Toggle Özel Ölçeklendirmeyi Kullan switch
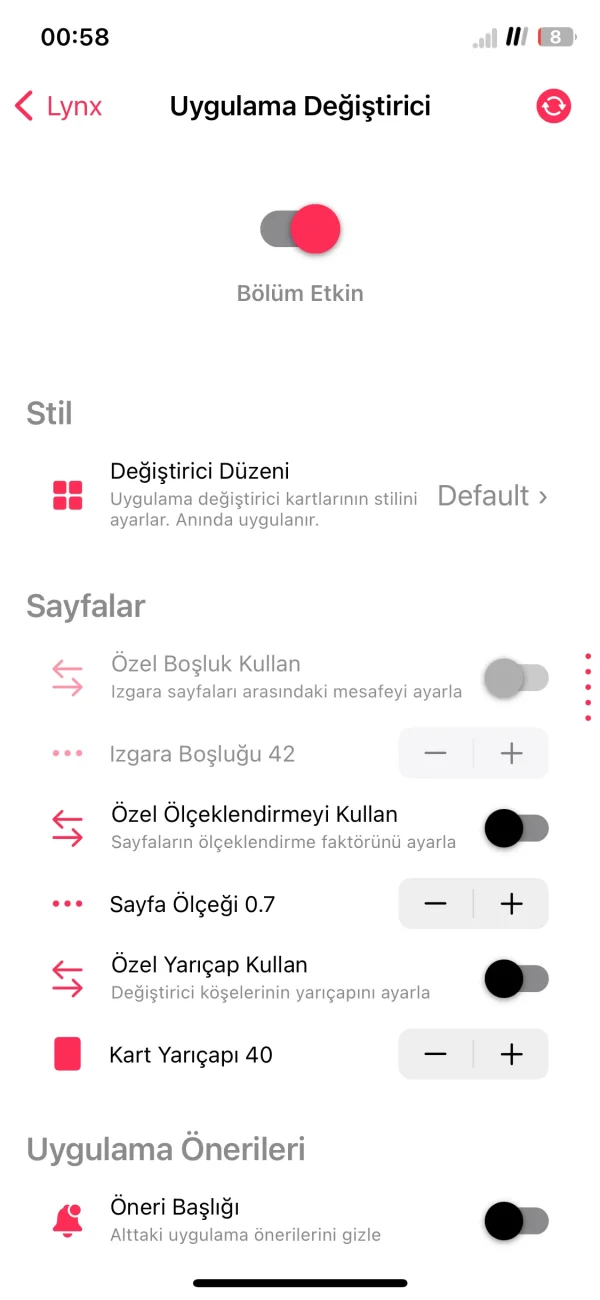This screenshot has height=1300, width=600. (x=516, y=828)
